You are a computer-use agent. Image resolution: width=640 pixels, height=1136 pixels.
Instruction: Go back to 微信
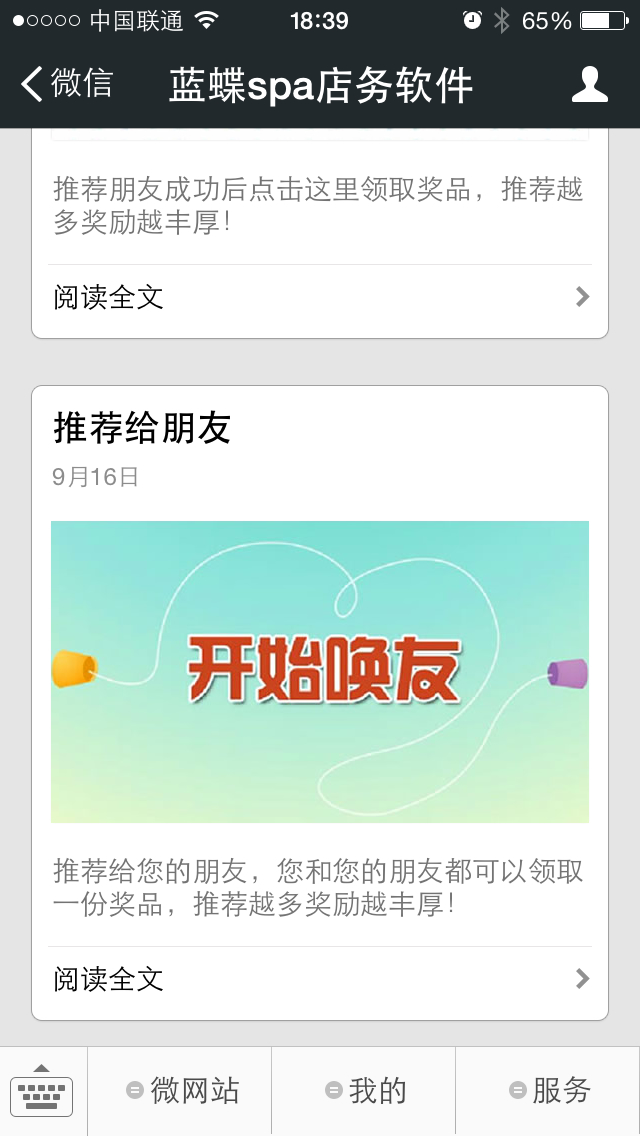pyautogui.click(x=68, y=85)
